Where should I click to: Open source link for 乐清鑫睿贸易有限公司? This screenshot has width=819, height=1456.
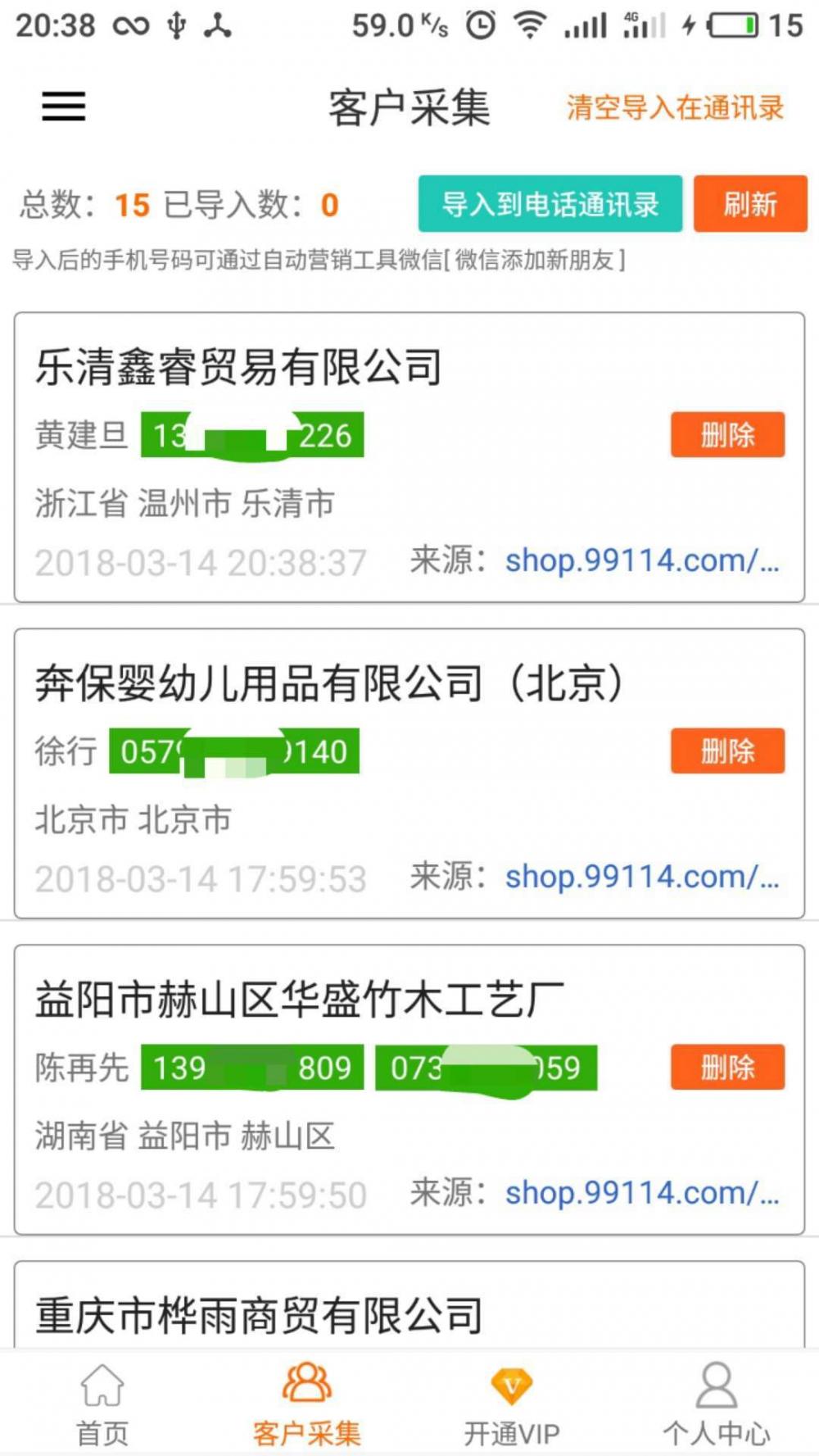coord(642,561)
